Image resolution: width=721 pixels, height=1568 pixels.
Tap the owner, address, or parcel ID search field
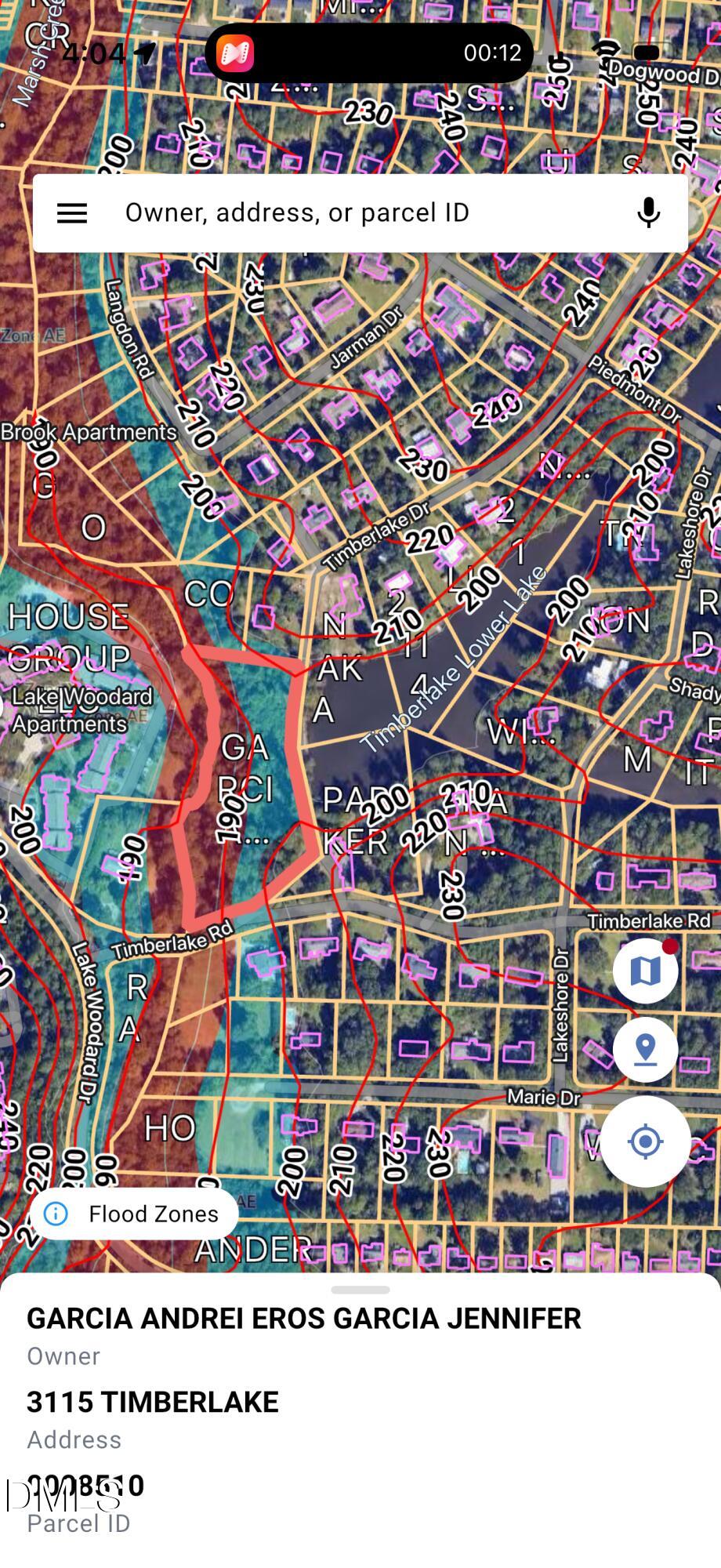click(x=360, y=213)
